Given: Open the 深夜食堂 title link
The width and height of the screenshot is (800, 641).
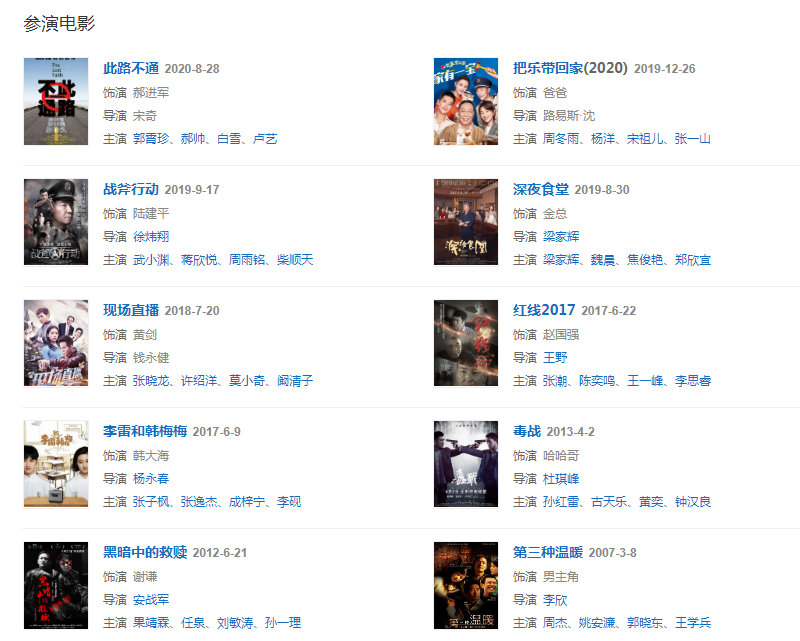Looking at the screenshot, I should click(541, 190).
